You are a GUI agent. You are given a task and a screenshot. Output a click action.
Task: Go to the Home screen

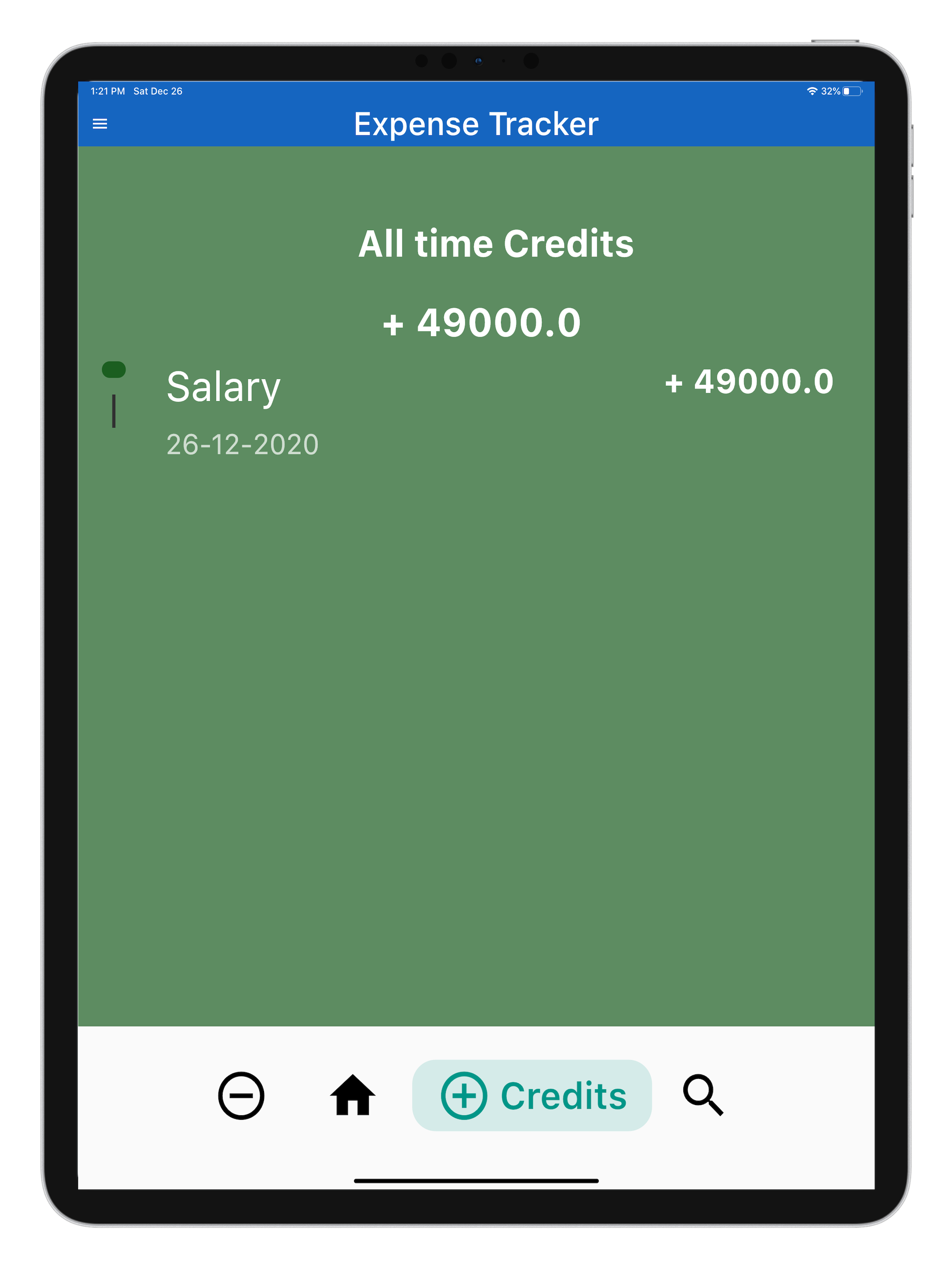point(352,1094)
